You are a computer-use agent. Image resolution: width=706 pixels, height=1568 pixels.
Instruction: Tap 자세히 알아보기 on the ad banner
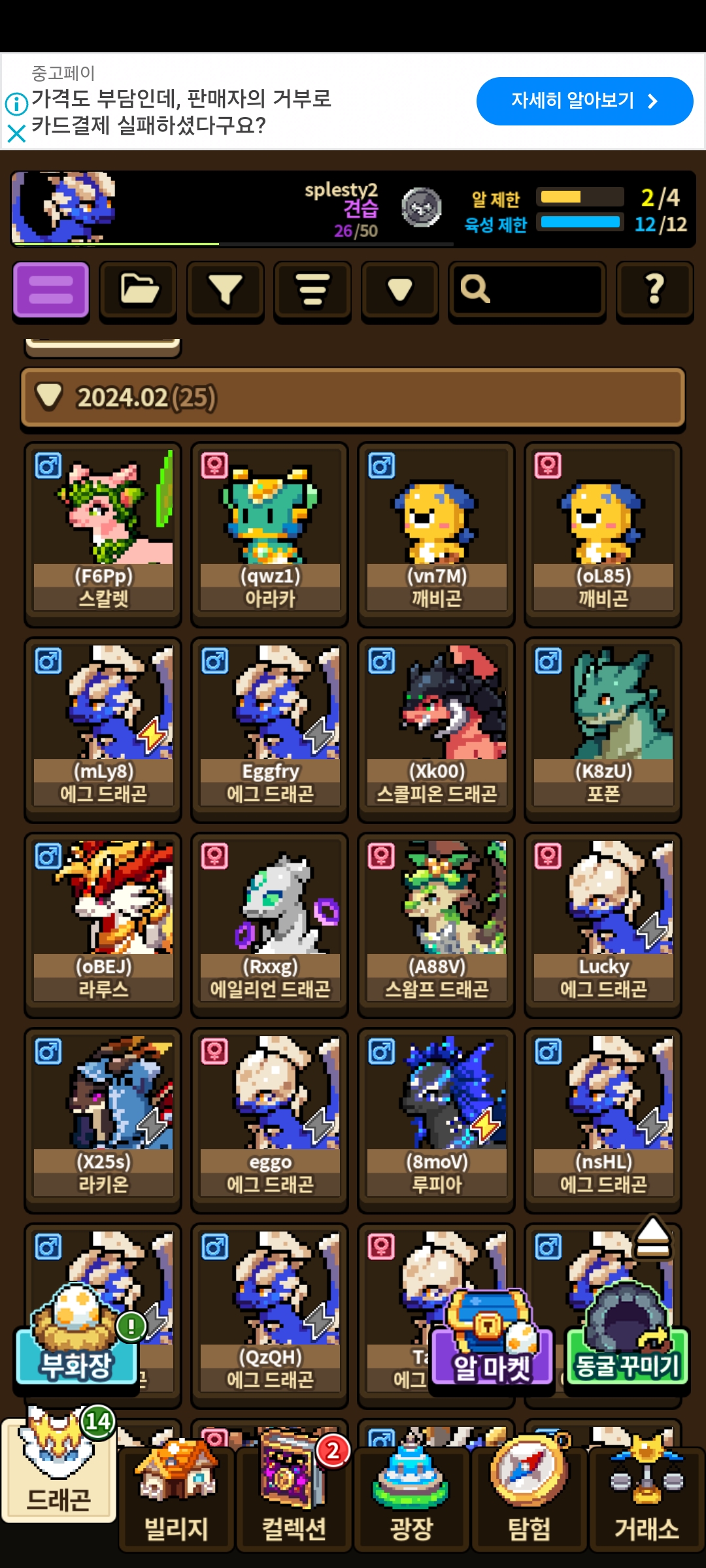(x=584, y=101)
